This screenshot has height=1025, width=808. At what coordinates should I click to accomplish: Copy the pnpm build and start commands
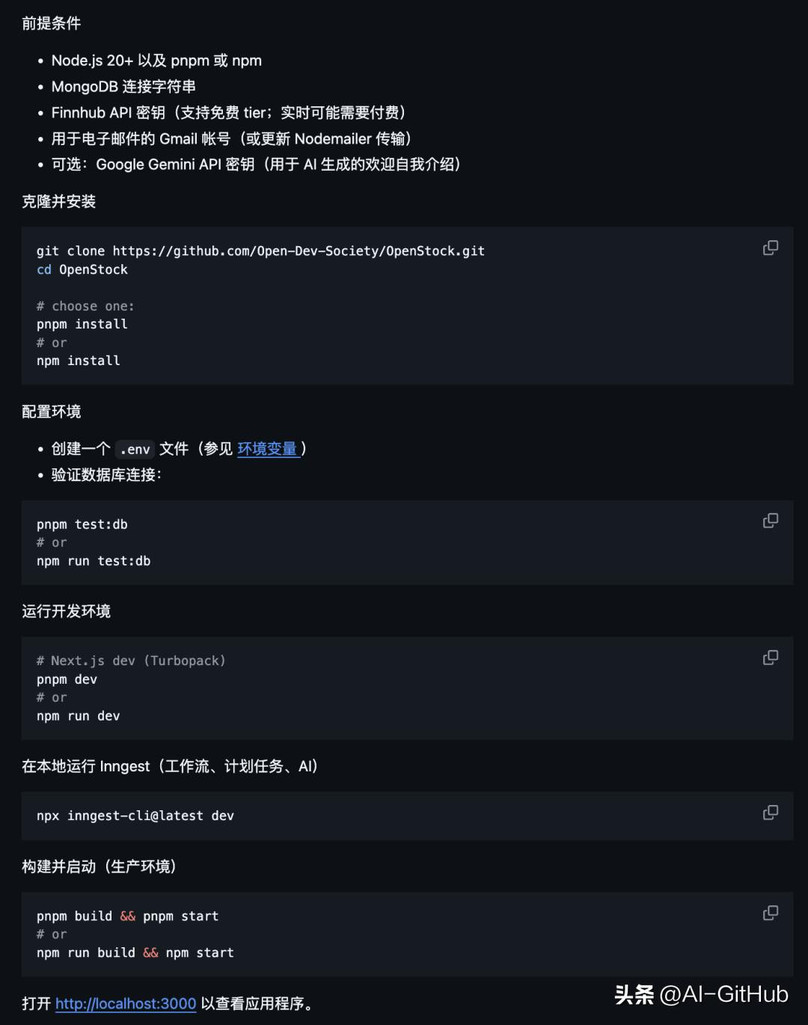(x=770, y=913)
